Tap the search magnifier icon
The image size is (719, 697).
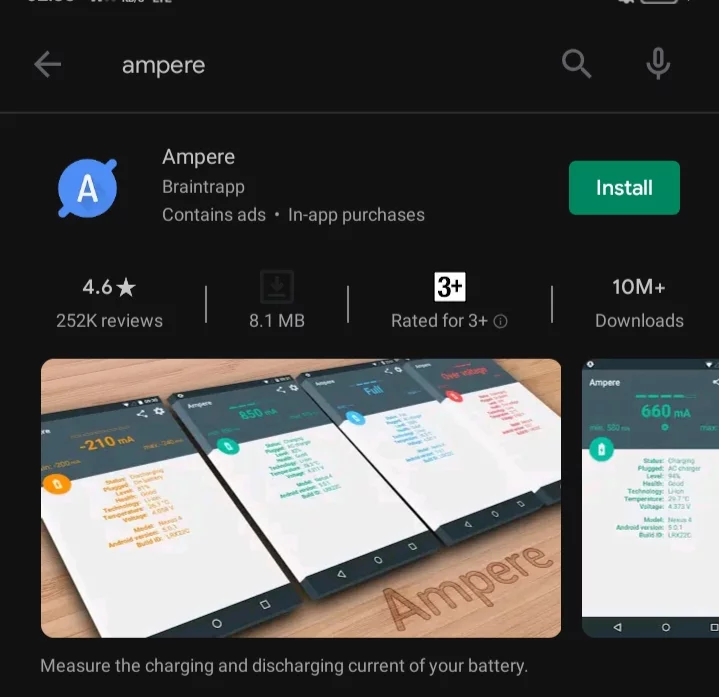(576, 64)
